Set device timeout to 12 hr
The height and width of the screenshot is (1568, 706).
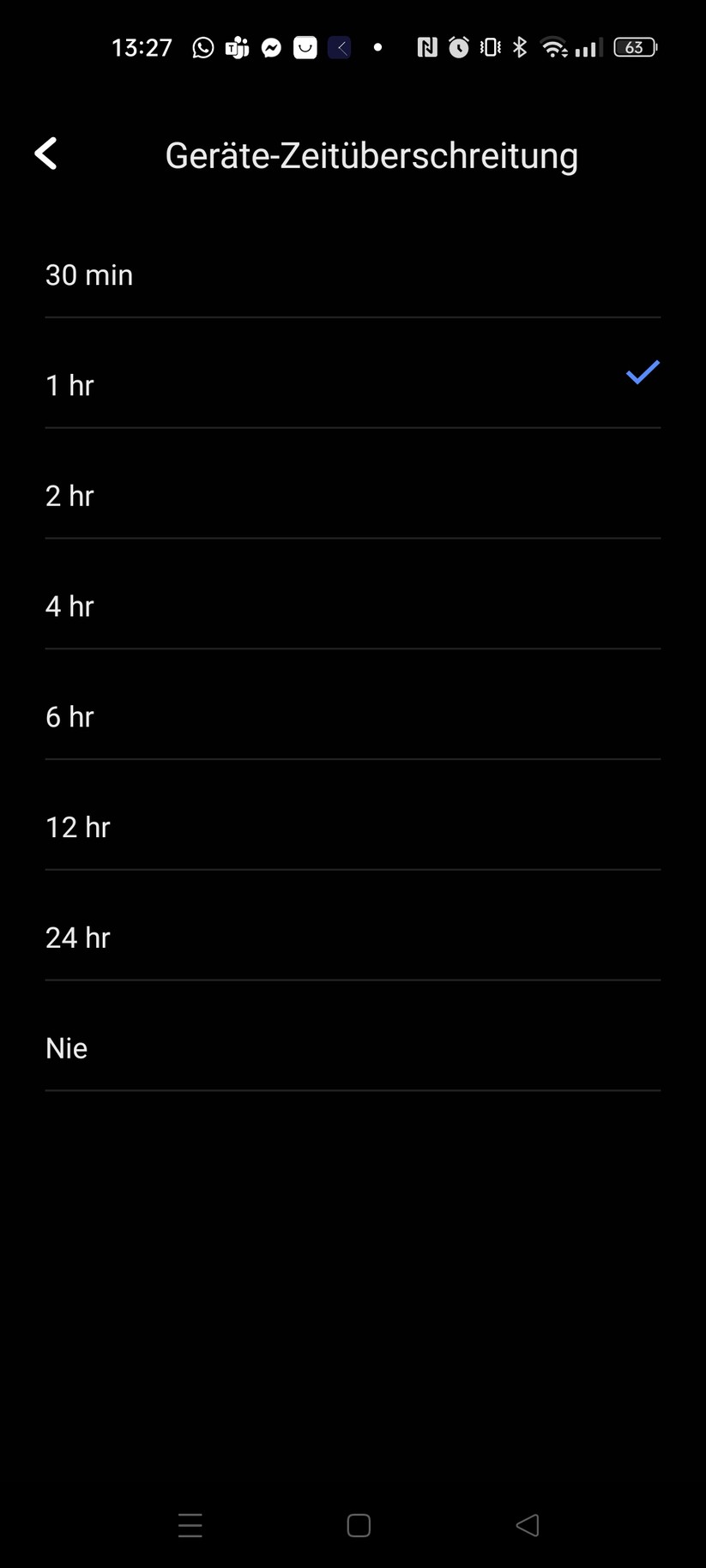pos(78,828)
